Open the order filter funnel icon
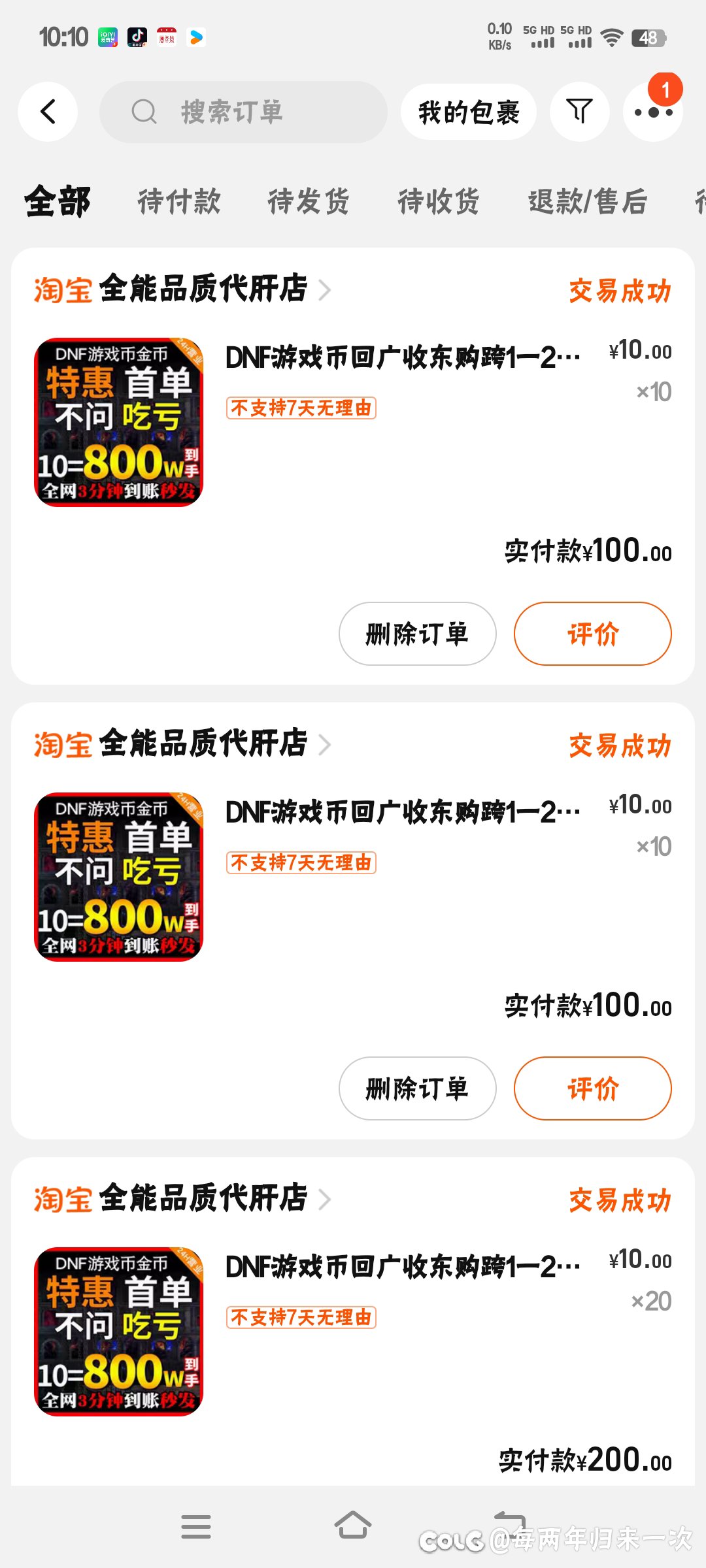The height and width of the screenshot is (1568, 706). coord(580,112)
